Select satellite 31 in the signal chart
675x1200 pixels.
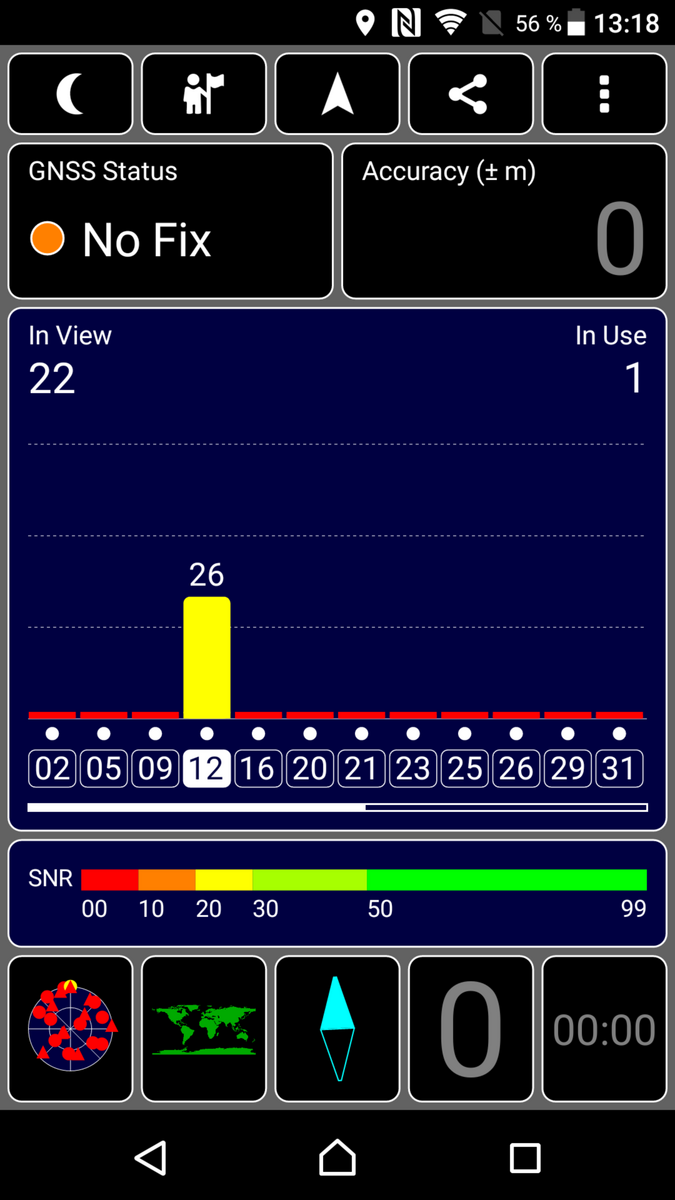[619, 769]
